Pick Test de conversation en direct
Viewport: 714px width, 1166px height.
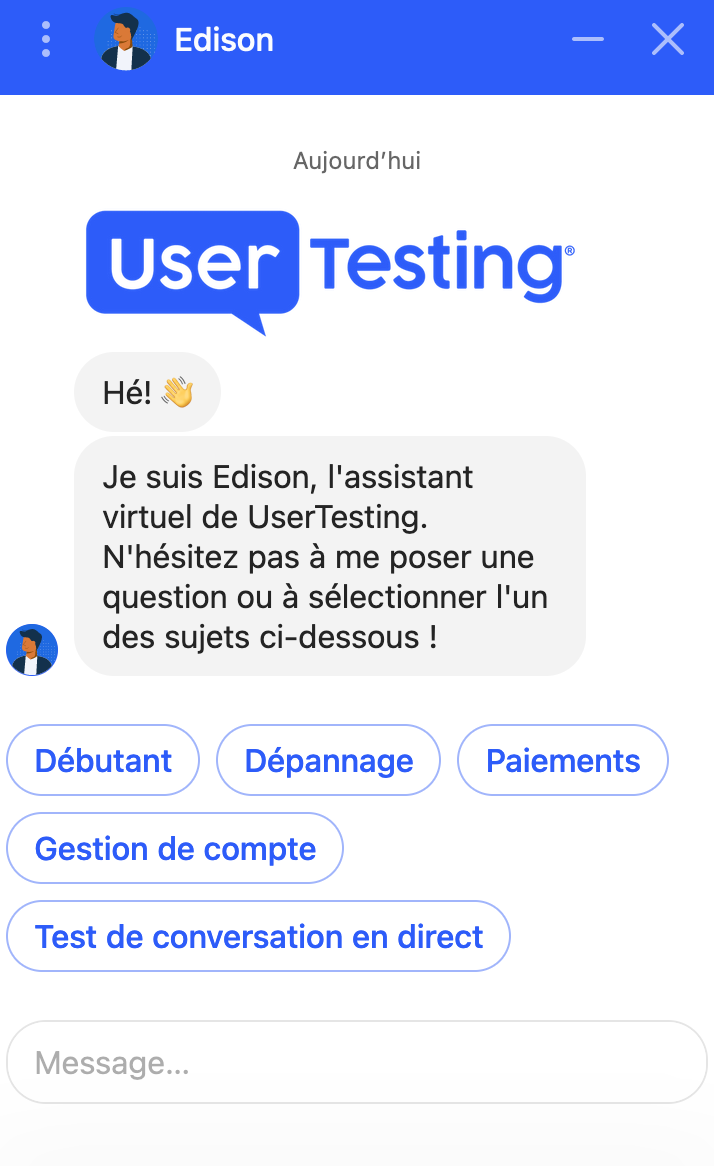(258, 936)
